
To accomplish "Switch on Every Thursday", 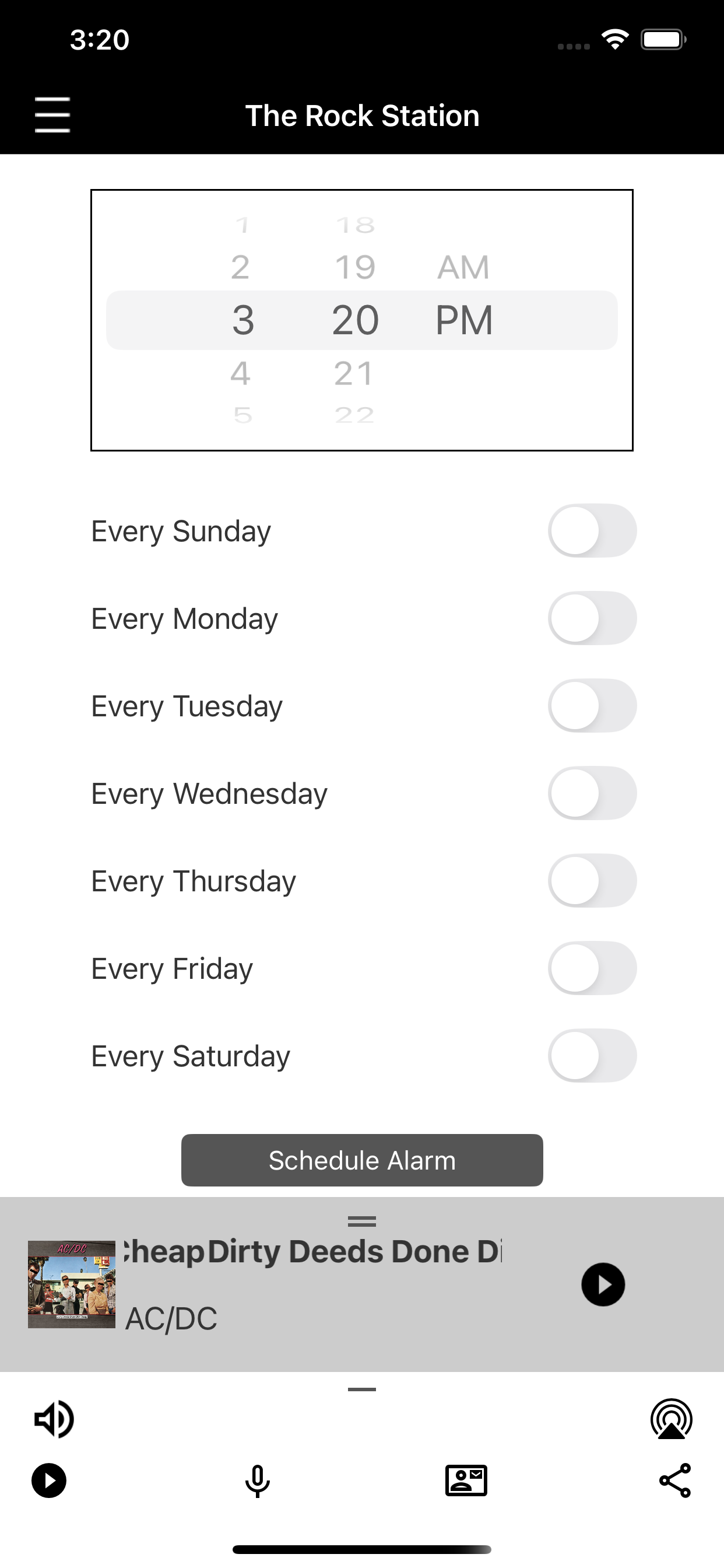I will [x=592, y=881].
